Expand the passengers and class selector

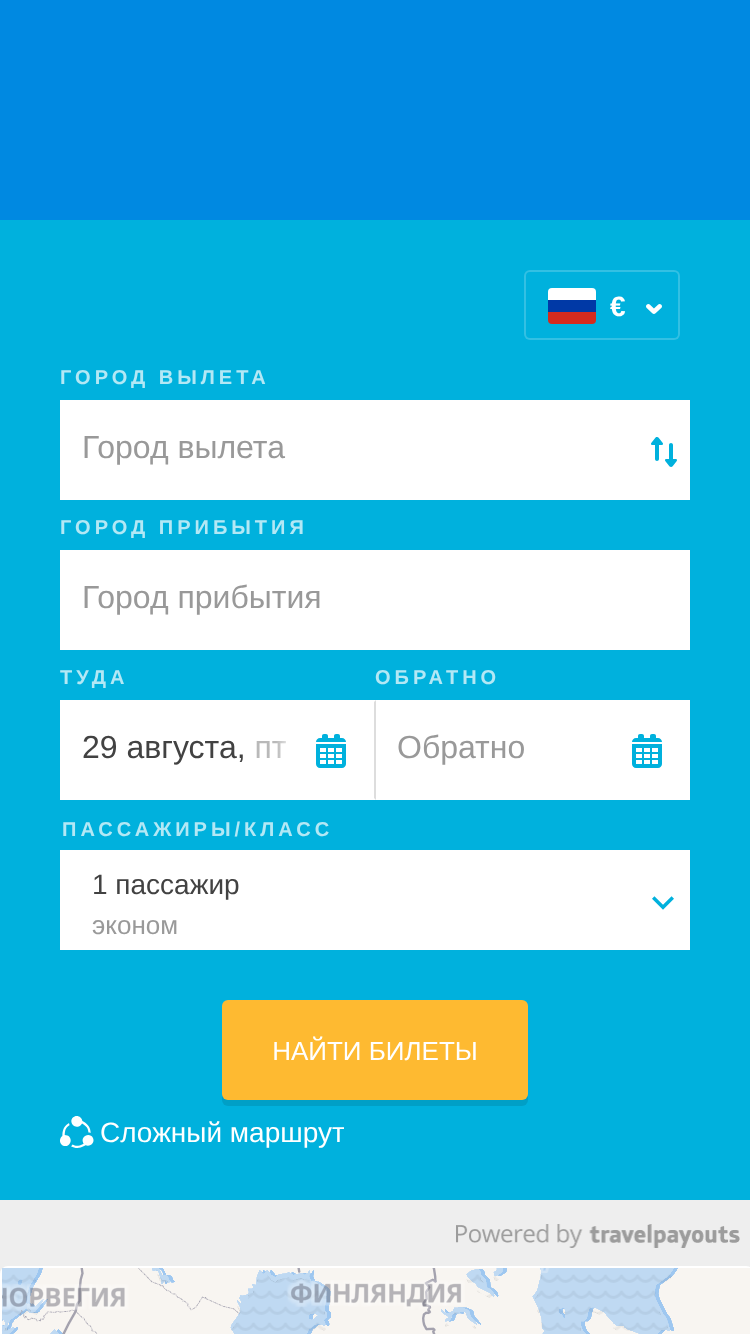375,900
